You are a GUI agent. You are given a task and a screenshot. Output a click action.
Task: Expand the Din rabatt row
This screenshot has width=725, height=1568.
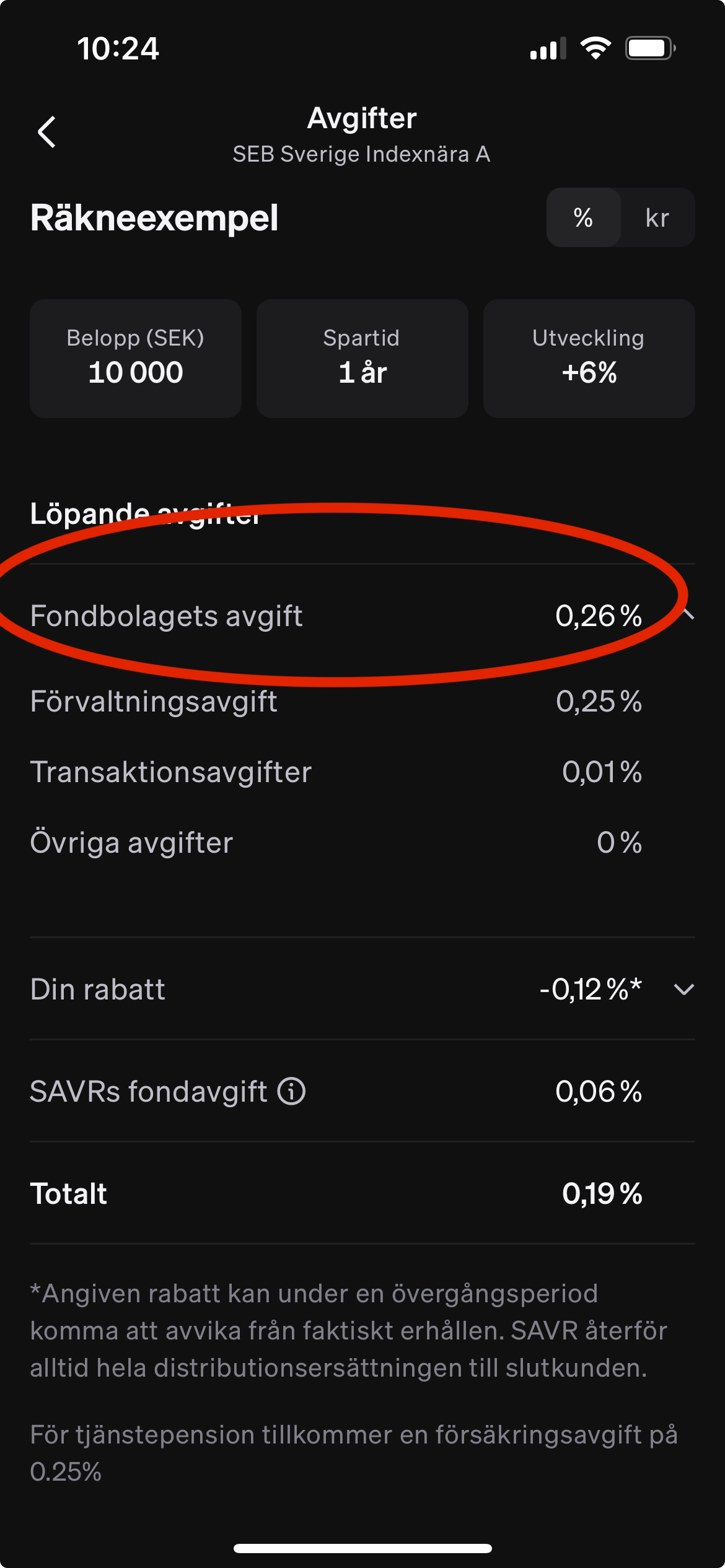[x=684, y=989]
